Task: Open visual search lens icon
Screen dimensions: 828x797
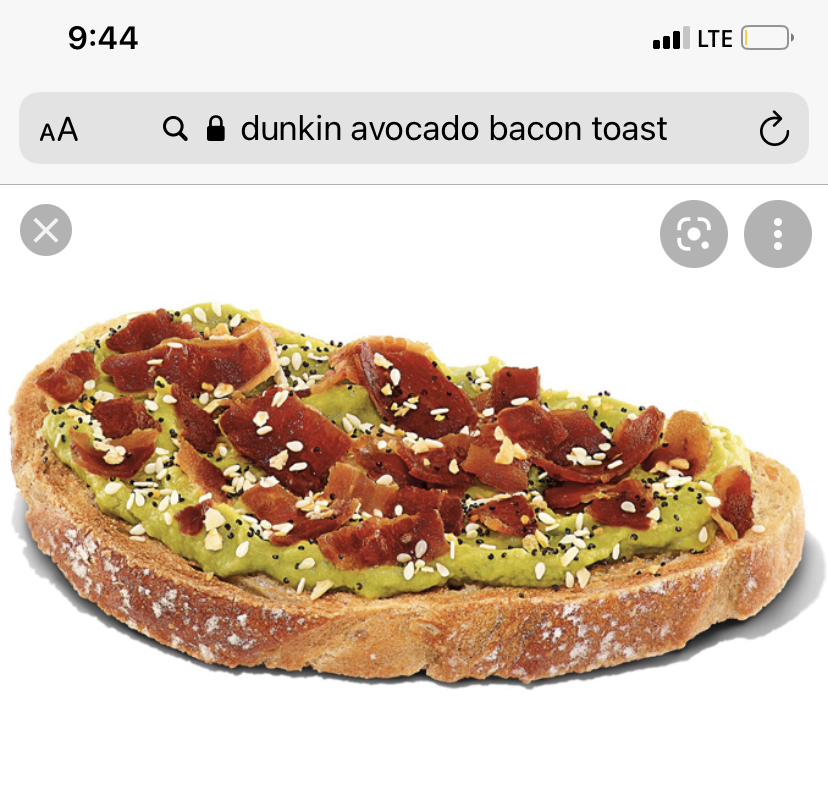Action: [694, 234]
